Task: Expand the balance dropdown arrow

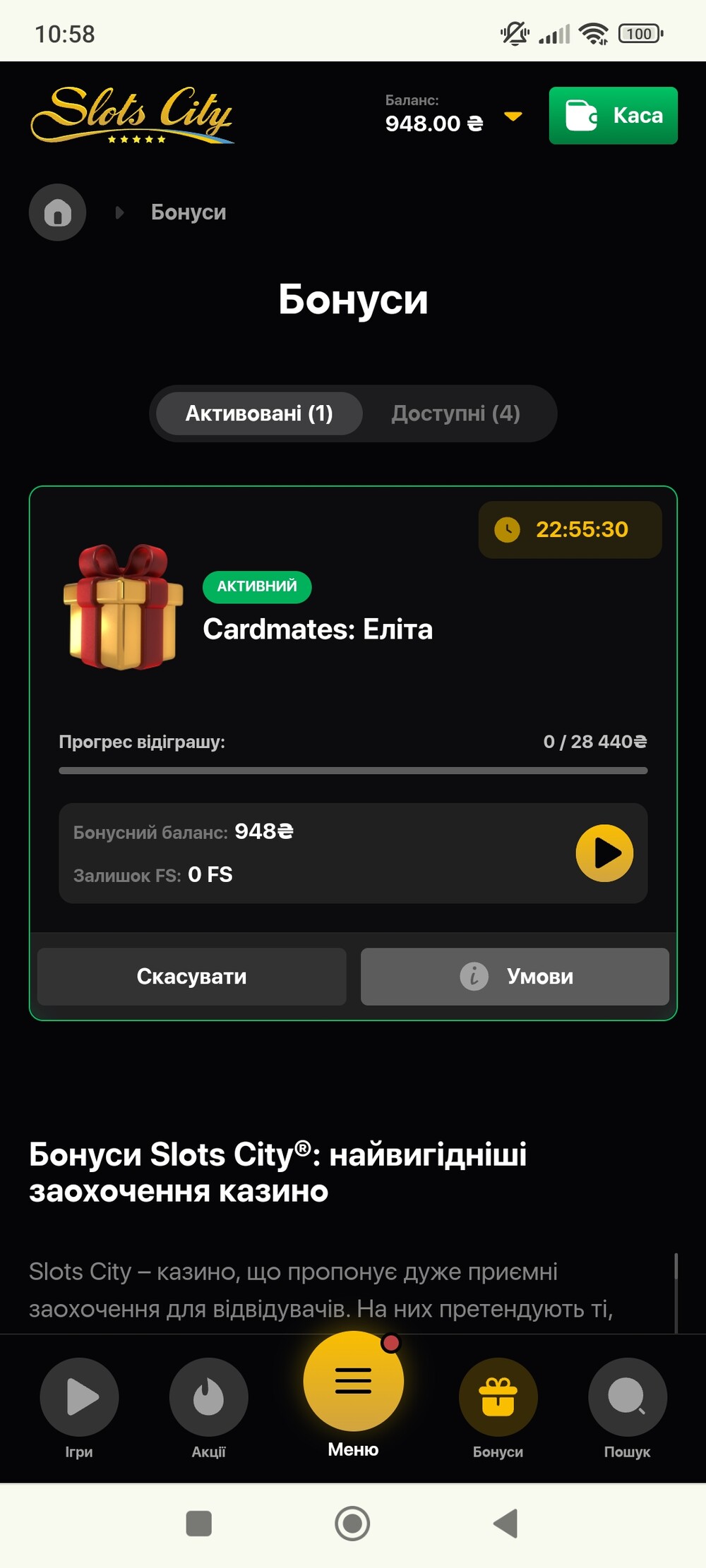Action: pyautogui.click(x=513, y=116)
